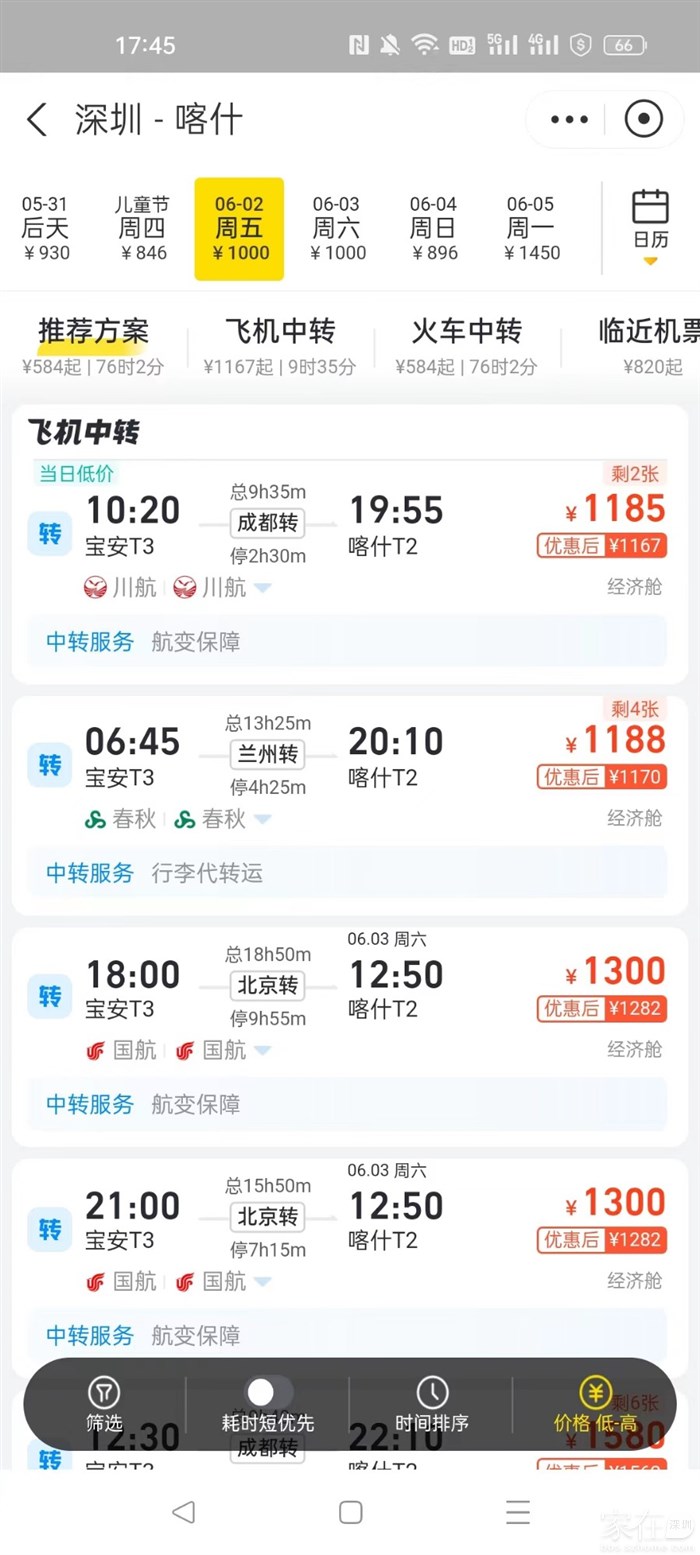Close the mini program with the circle icon
The image size is (700, 1555).
[x=643, y=120]
